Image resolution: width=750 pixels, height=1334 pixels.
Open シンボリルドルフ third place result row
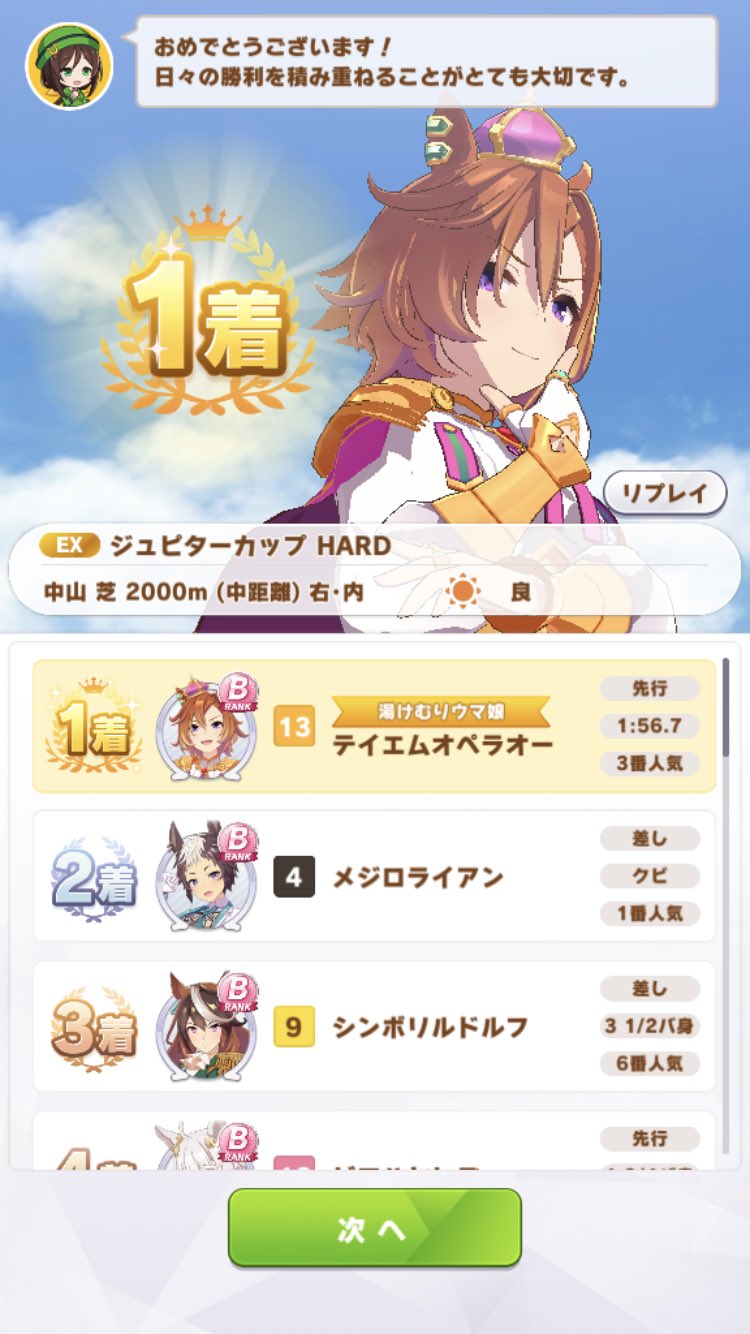point(375,1027)
